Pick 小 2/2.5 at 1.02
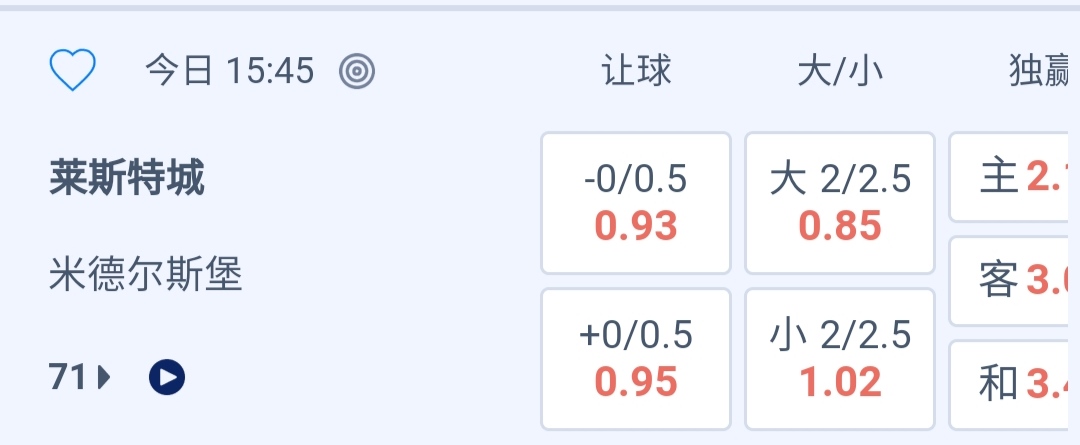 (x=840, y=358)
